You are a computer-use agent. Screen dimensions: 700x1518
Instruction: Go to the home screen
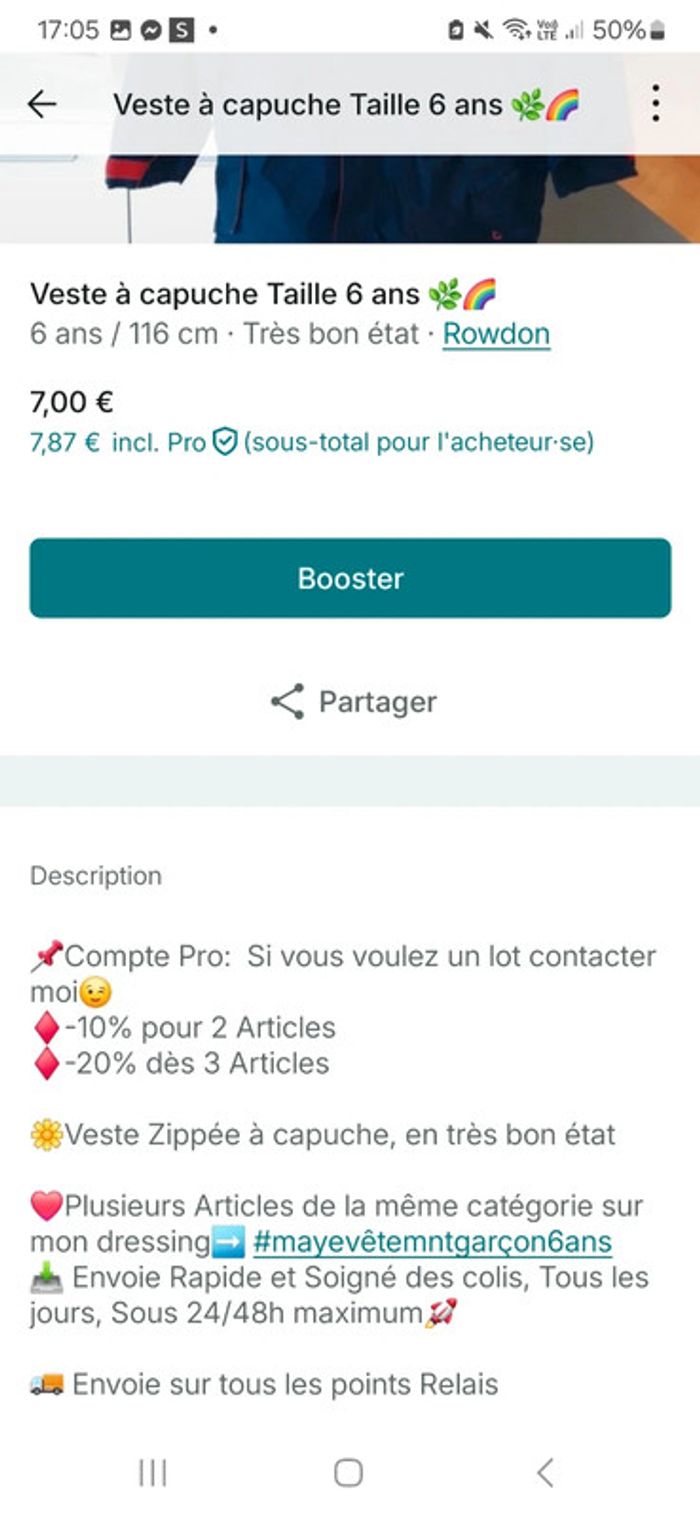[x=348, y=1472]
